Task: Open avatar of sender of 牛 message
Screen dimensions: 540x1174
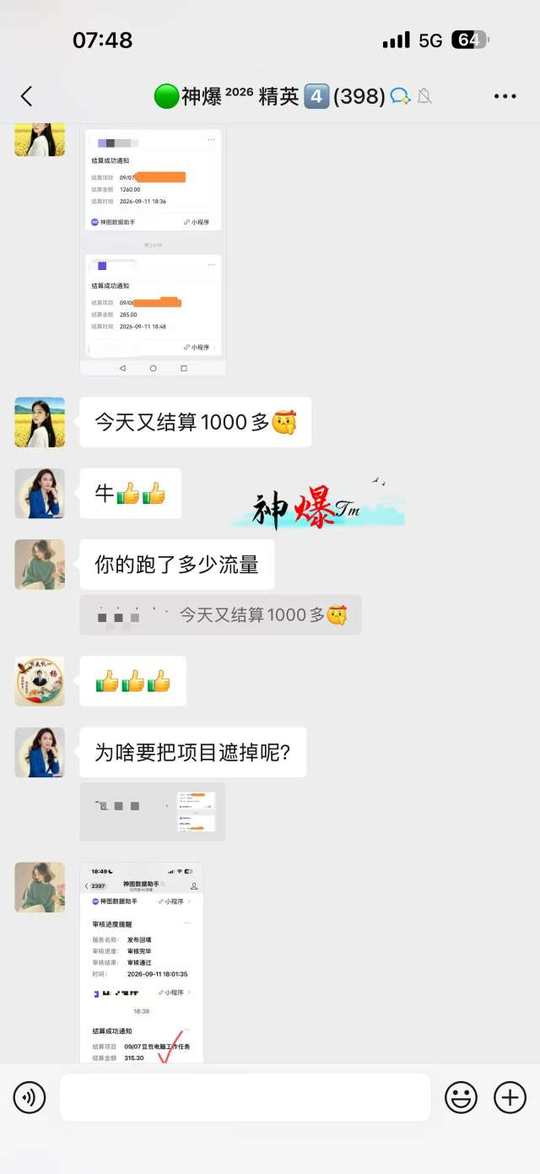Action: click(x=40, y=493)
